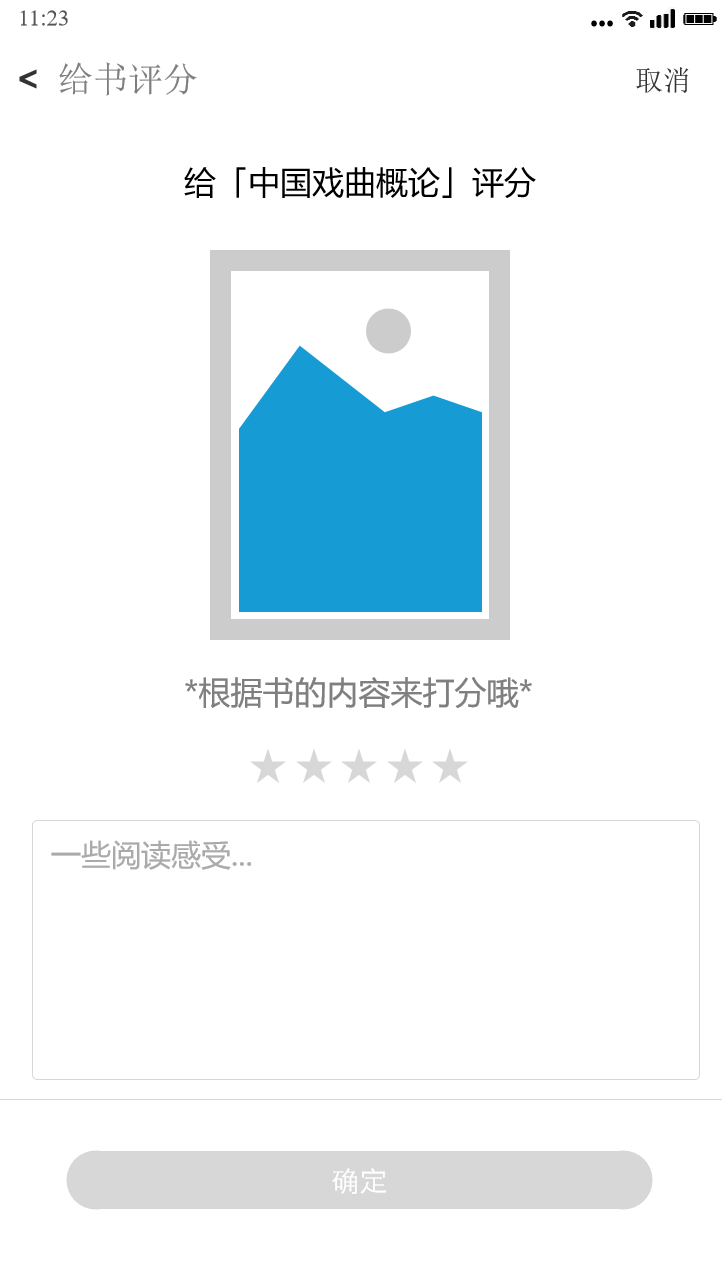Select the fourth rating star
This screenshot has width=722, height=1280.
click(405, 766)
